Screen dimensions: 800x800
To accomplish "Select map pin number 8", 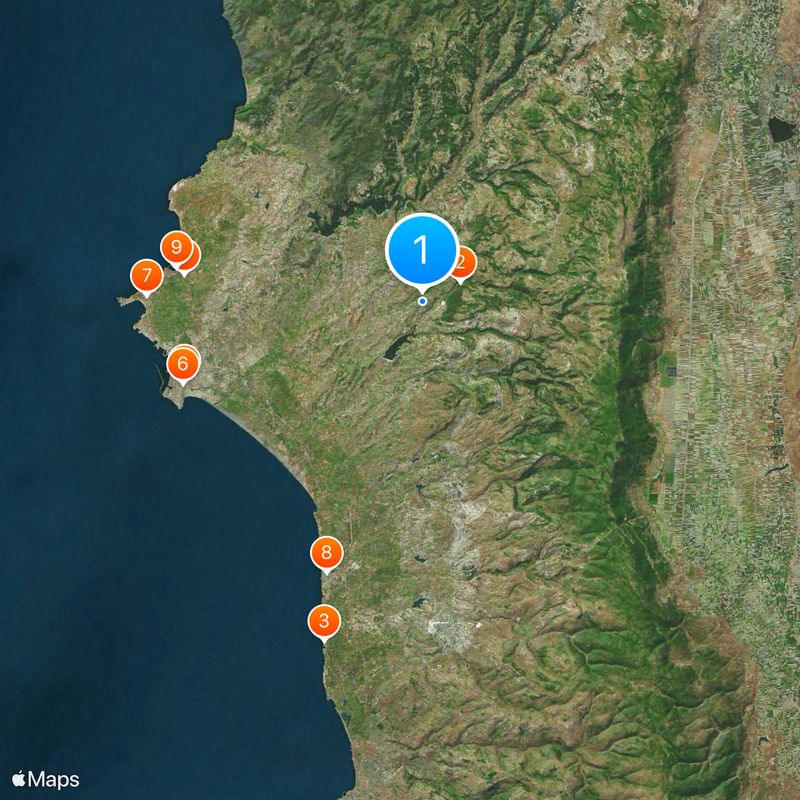I will pyautogui.click(x=327, y=552).
